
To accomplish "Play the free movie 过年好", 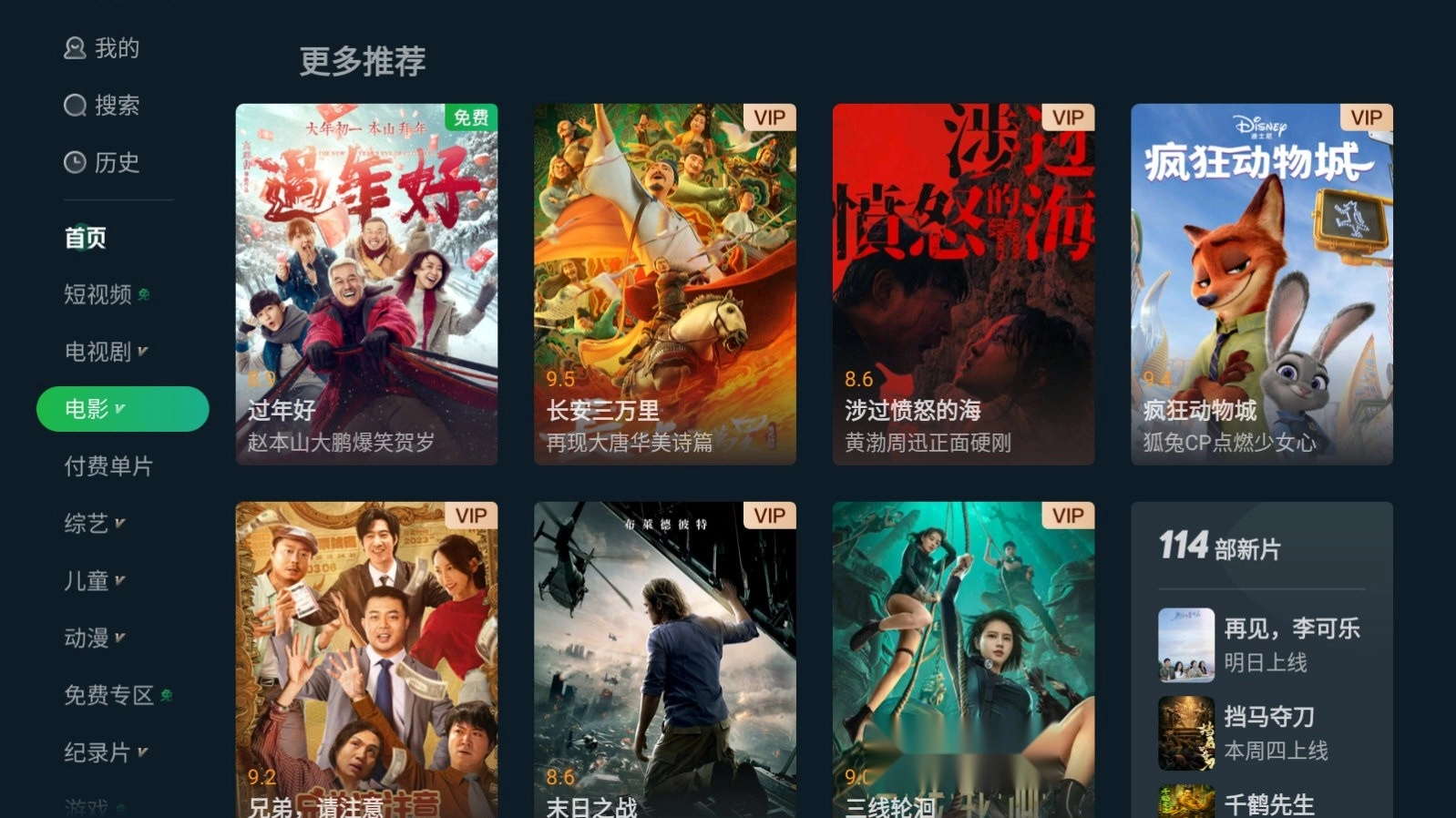I will [x=366, y=283].
